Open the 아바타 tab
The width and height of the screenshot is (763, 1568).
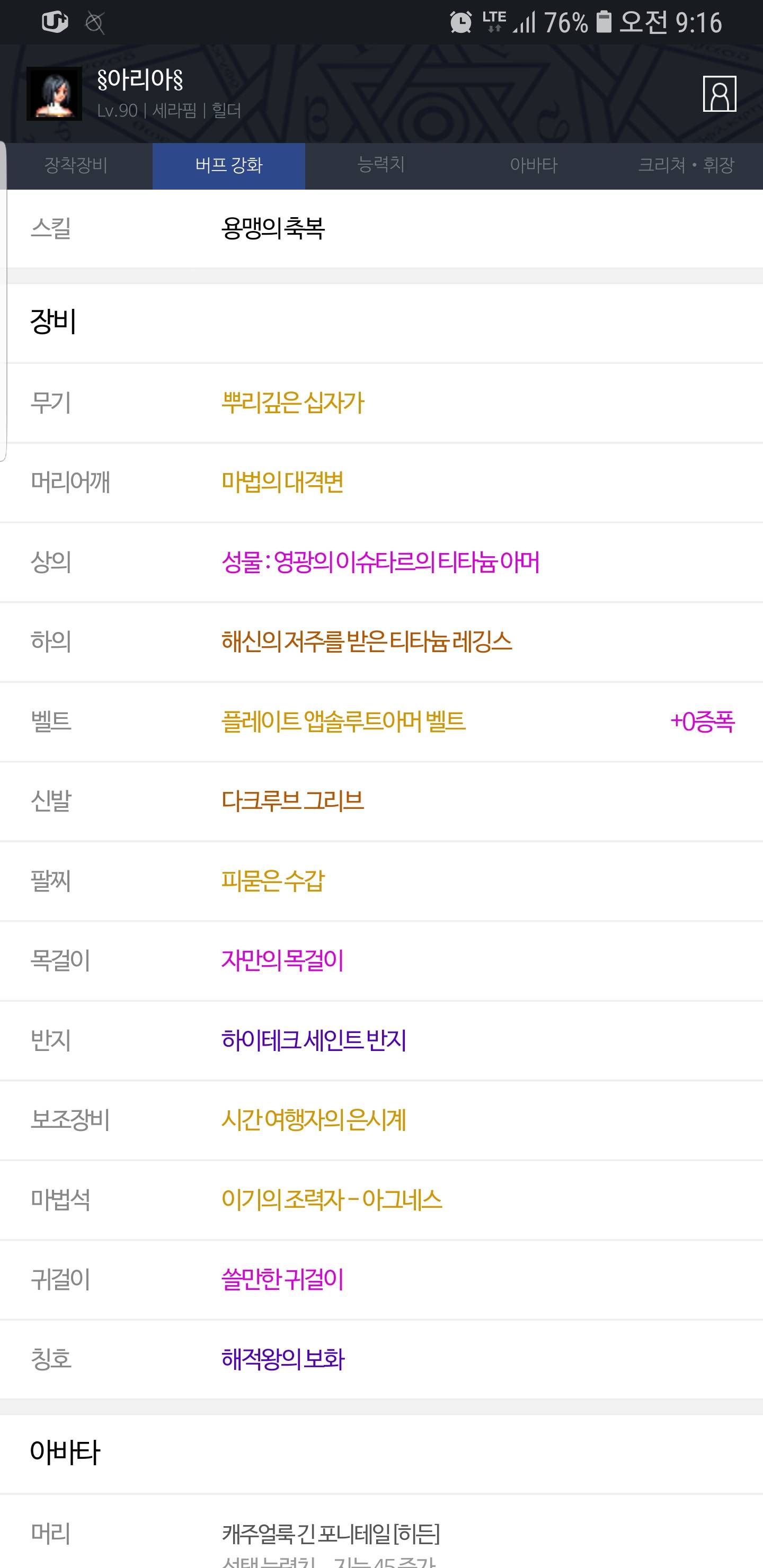(x=534, y=166)
